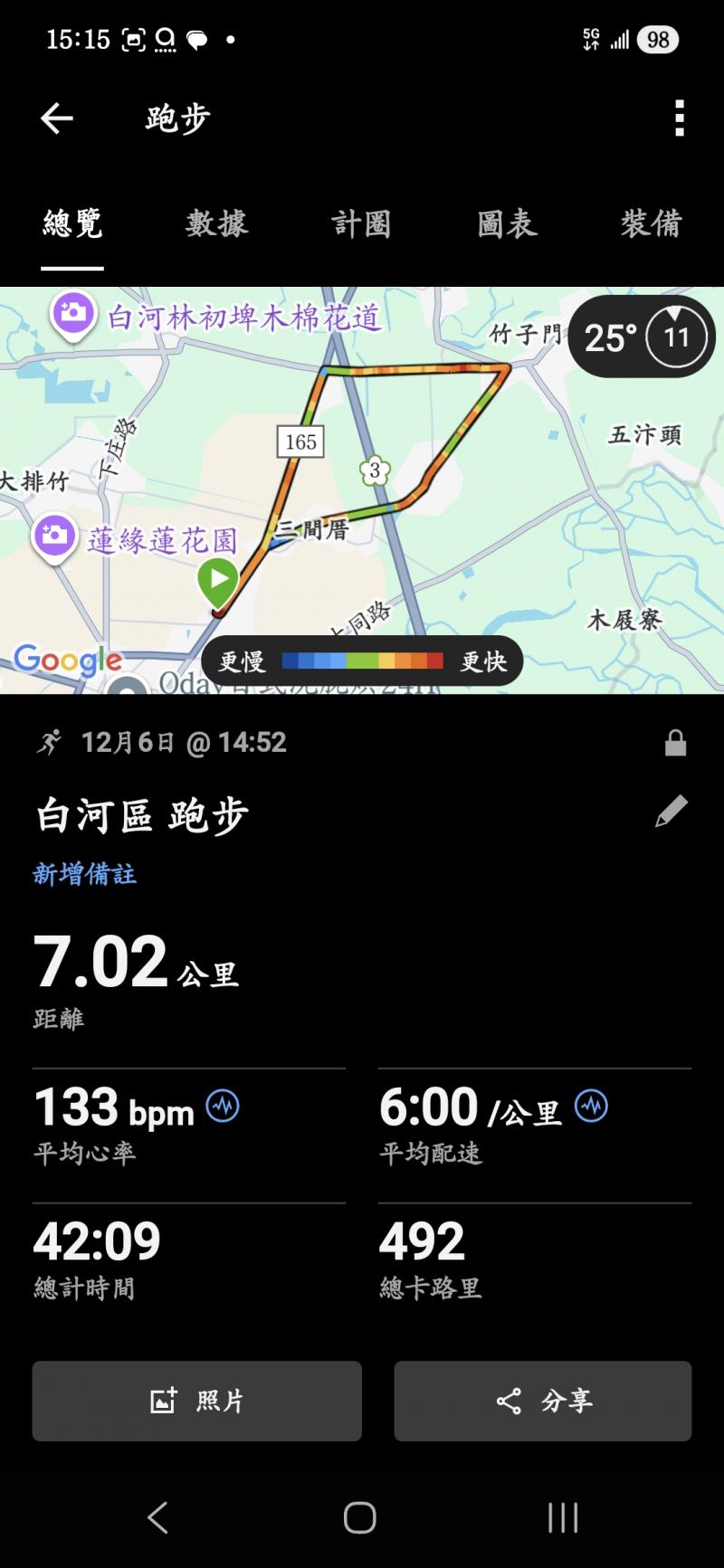Open pace insight icon beside 6:00 /公里
724x1568 pixels.
pos(591,1106)
